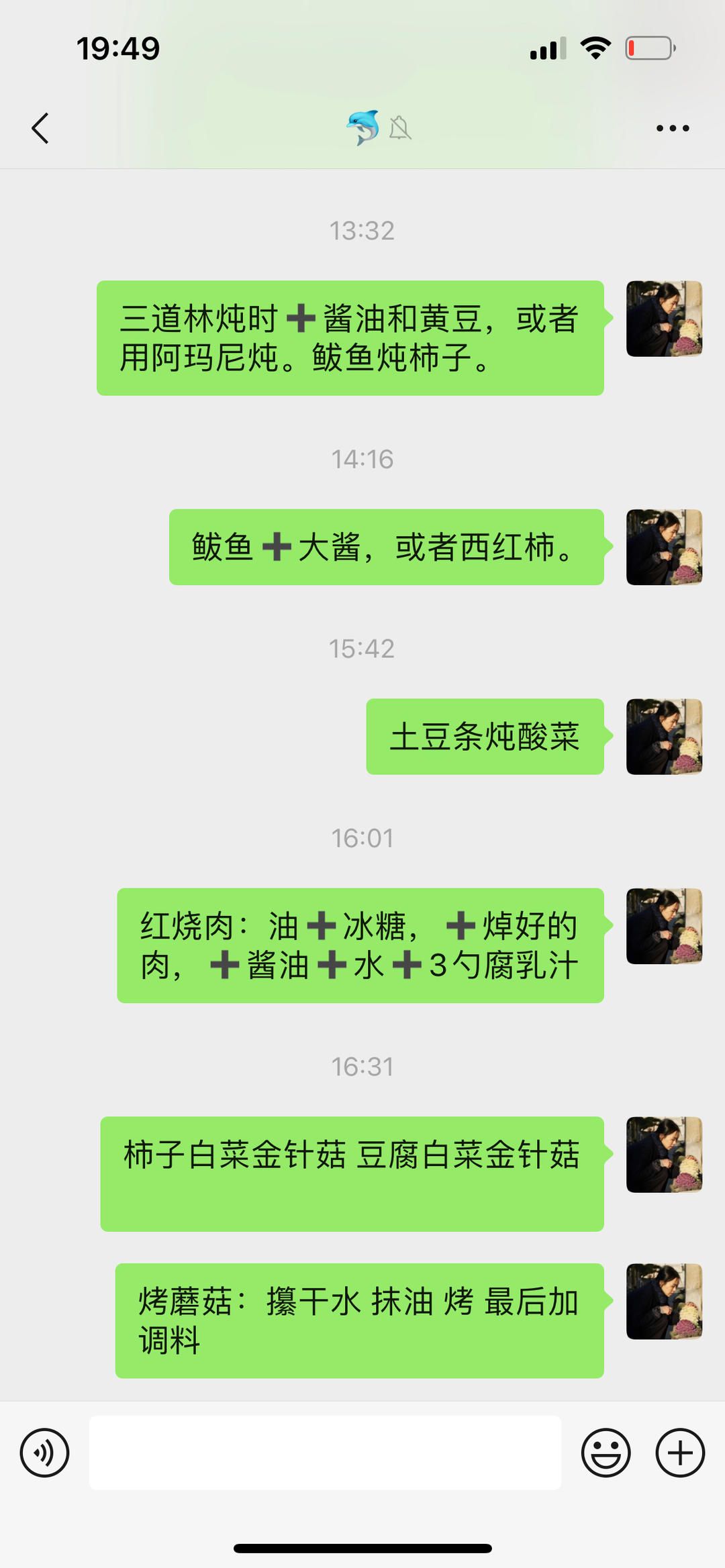The image size is (725, 1568).
Task: Open the plus attachments menu
Action: (x=680, y=1453)
